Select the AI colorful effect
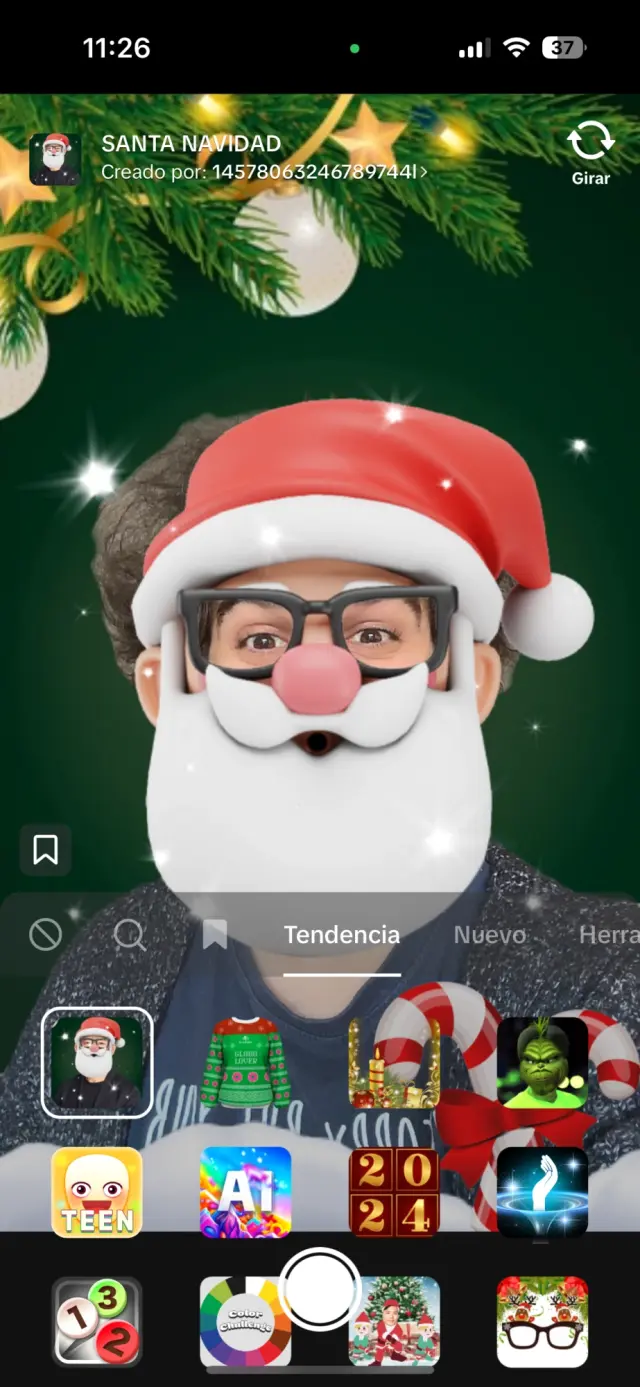640x1387 pixels. point(246,1192)
